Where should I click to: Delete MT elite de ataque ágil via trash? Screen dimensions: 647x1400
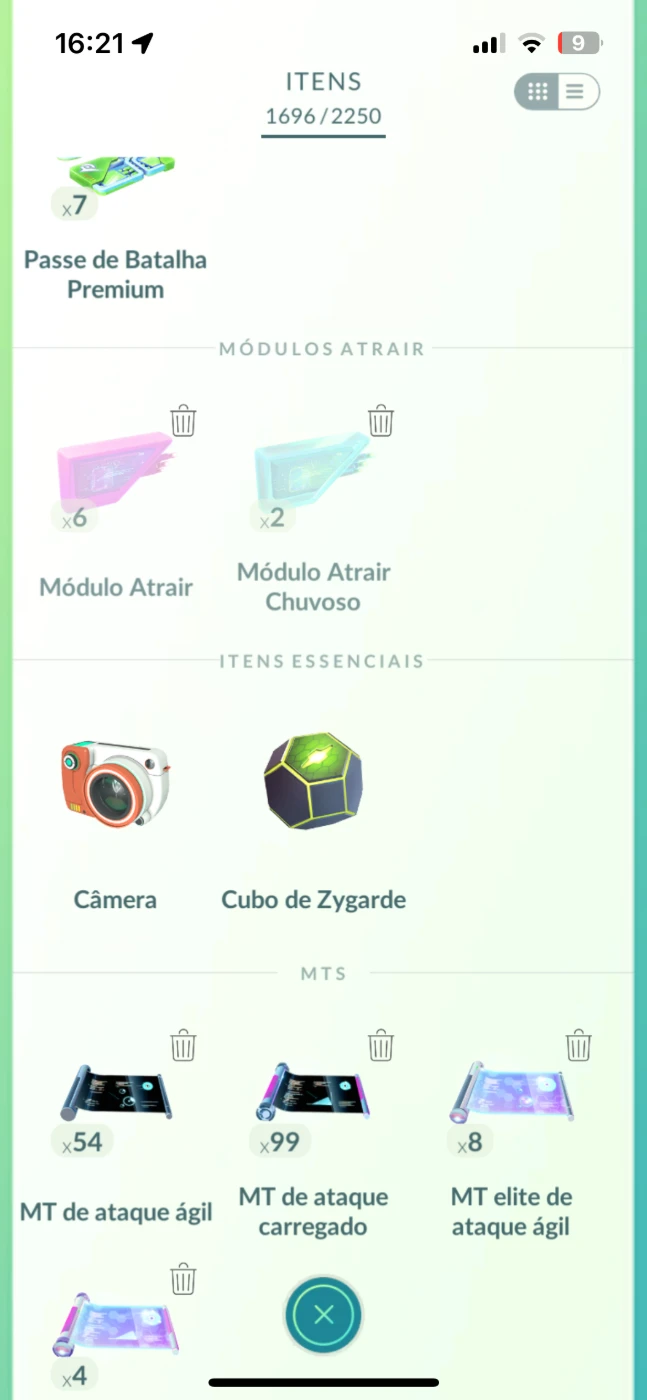(579, 1045)
